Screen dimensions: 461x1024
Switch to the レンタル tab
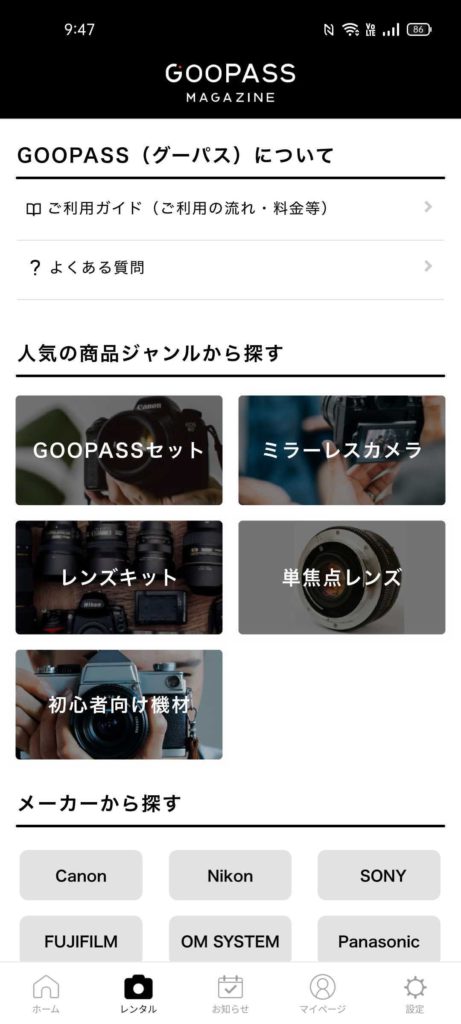(x=138, y=993)
